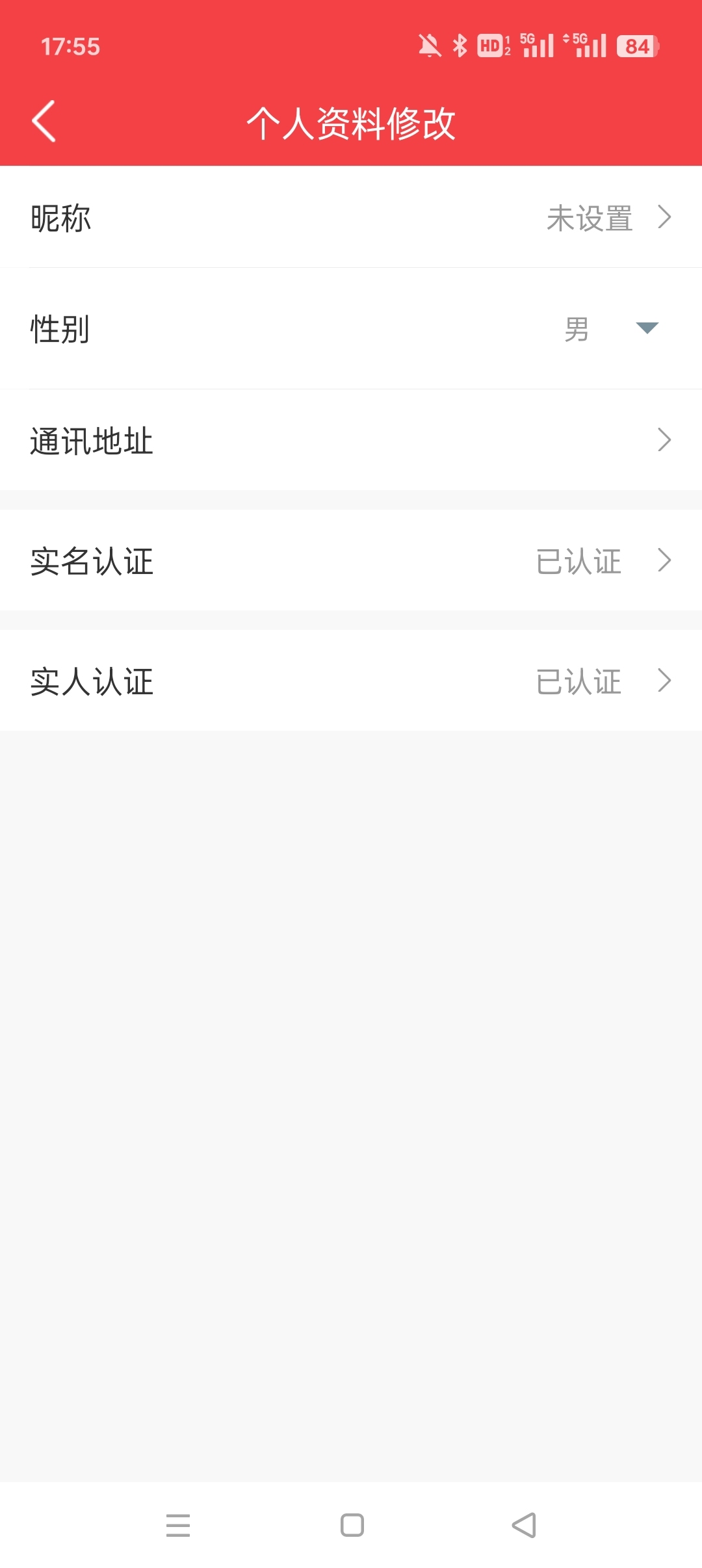Open the 通讯地址 address row
The height and width of the screenshot is (1568, 702).
pyautogui.click(x=351, y=440)
